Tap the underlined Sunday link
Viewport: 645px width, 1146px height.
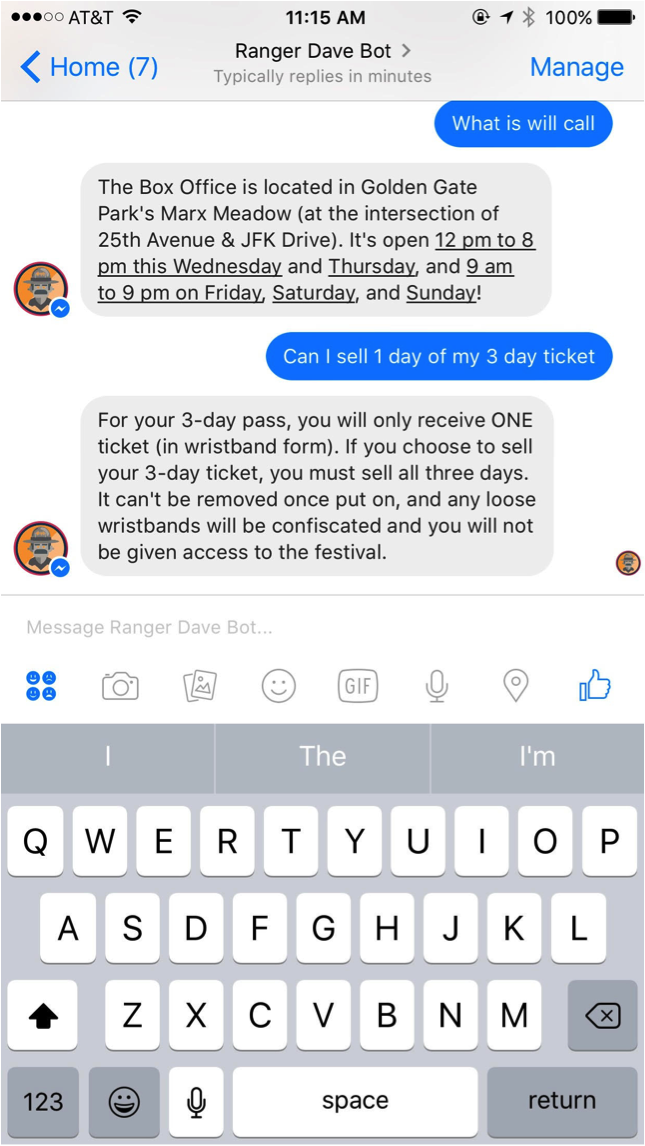coord(440,294)
